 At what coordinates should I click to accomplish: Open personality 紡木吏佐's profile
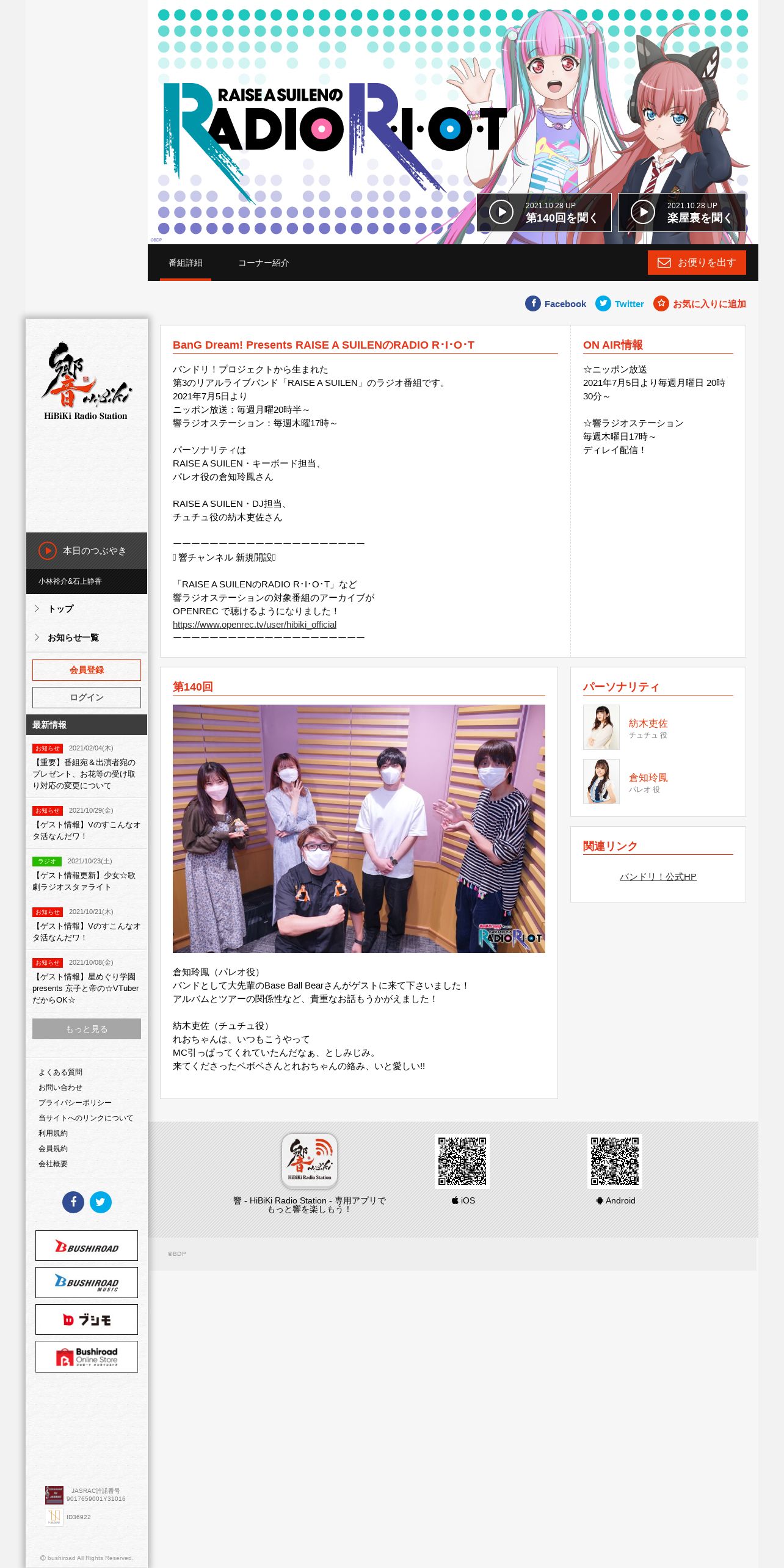pyautogui.click(x=648, y=724)
